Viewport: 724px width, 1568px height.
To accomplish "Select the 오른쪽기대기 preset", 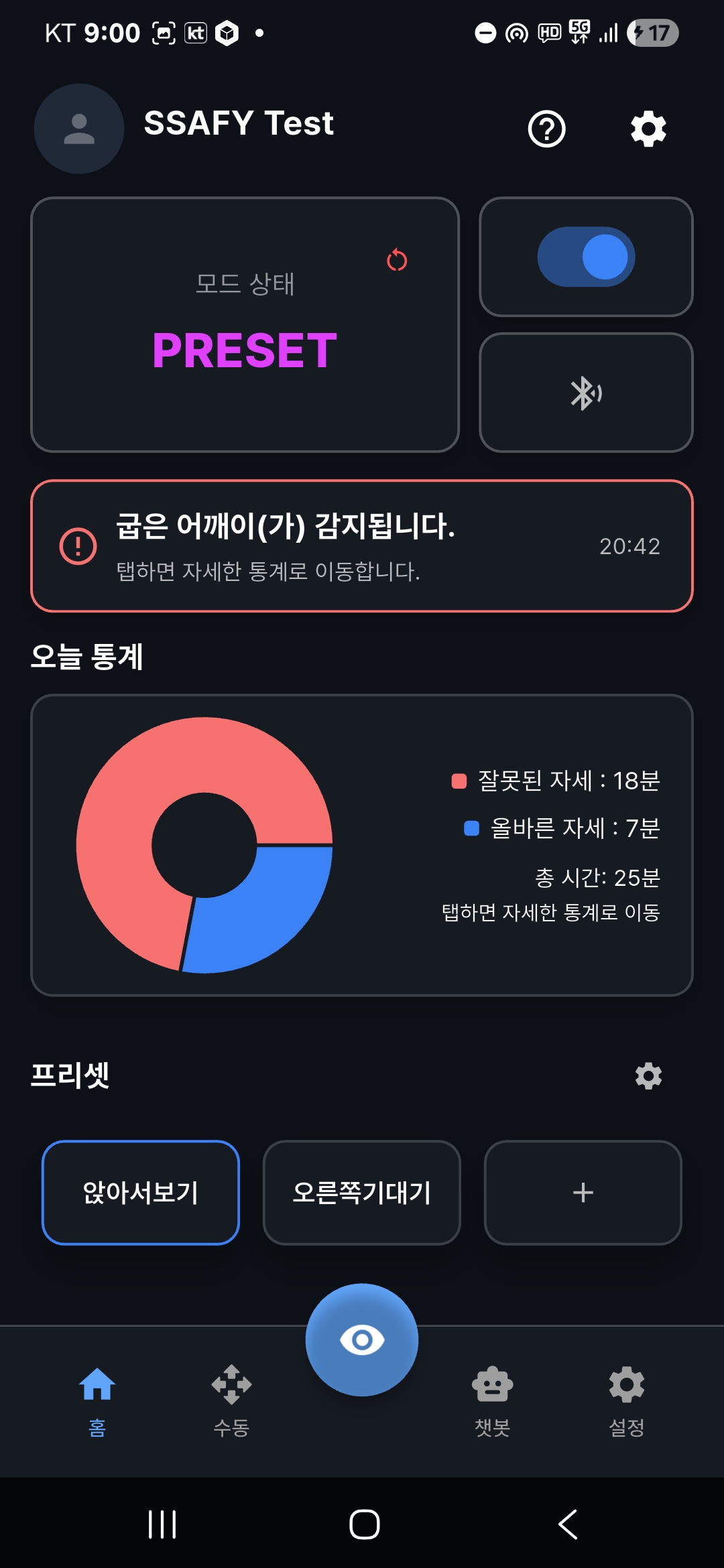I will [x=361, y=1193].
